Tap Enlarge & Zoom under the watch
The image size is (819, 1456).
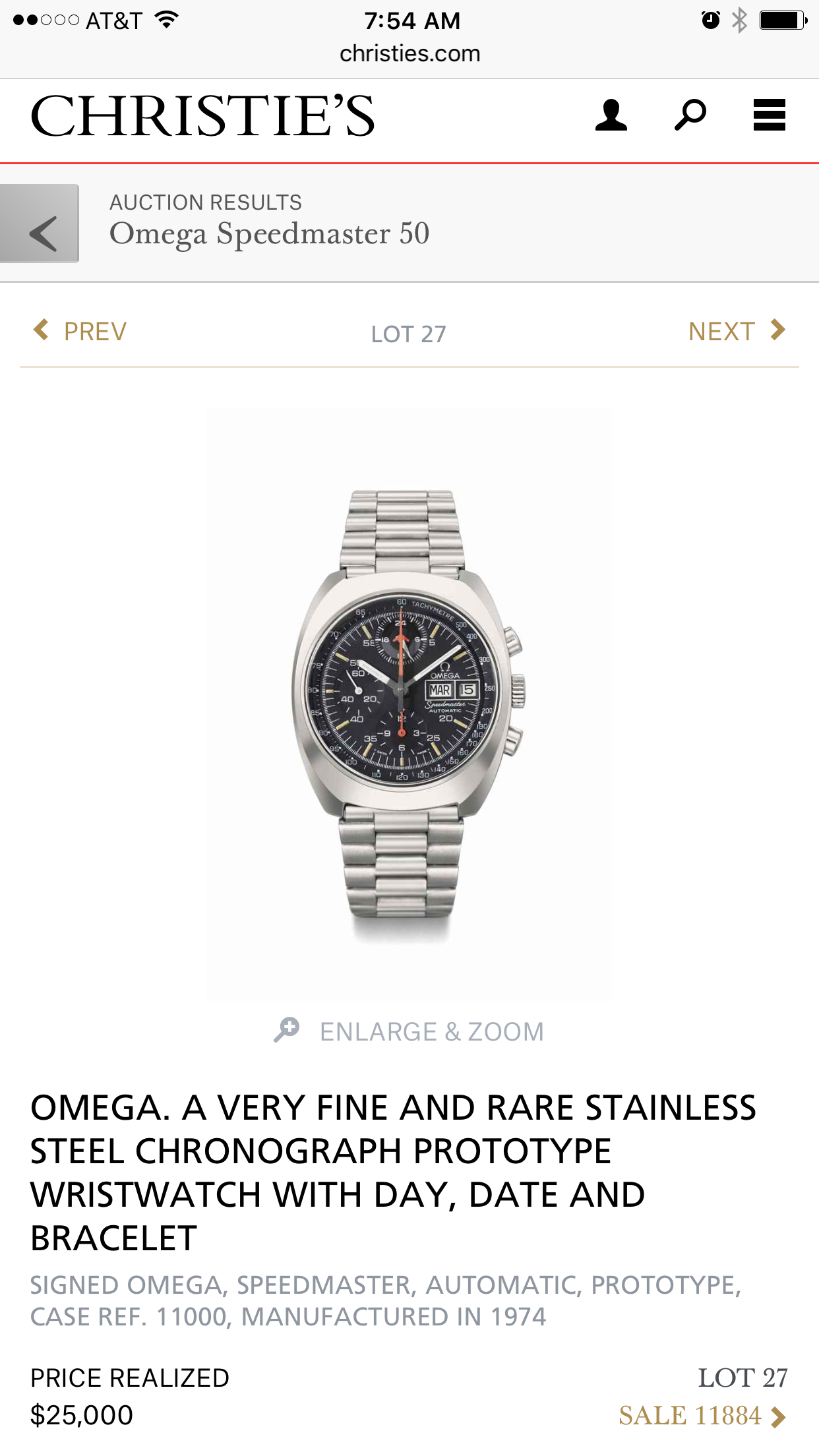tap(409, 1031)
